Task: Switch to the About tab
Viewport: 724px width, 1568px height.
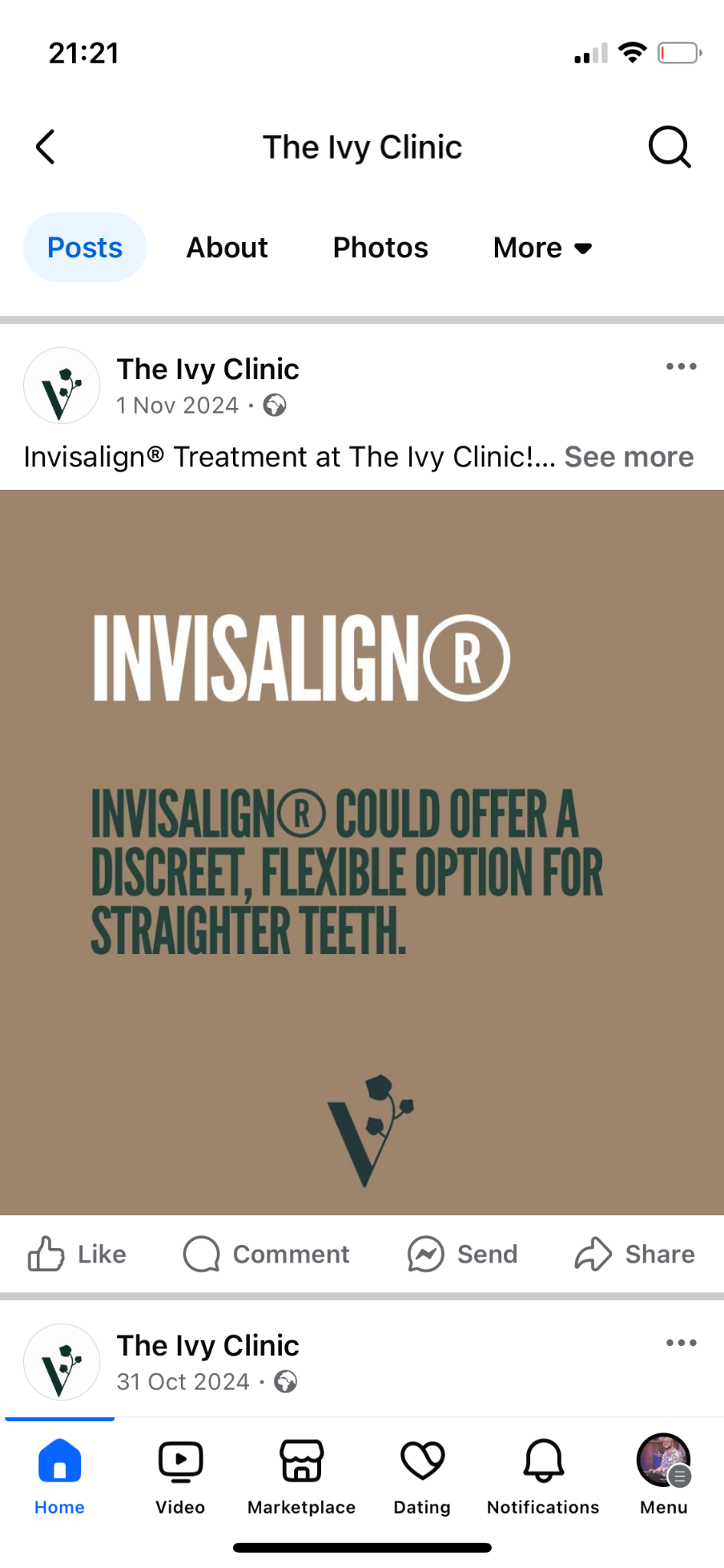Action: 227,247
